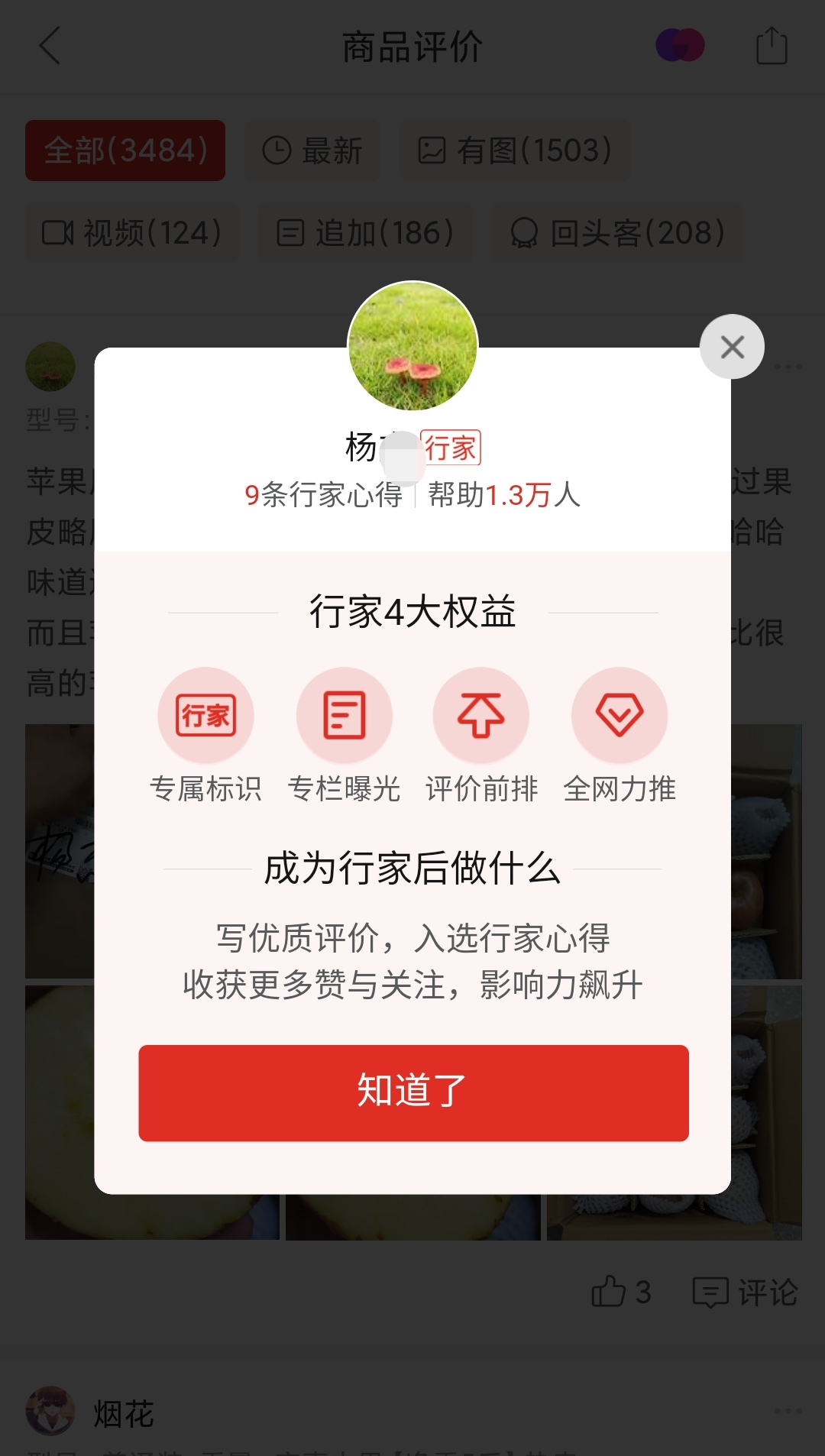Image resolution: width=825 pixels, height=1456 pixels.
Task: Dismiss the 行家 popup with the X
Action: 732,347
